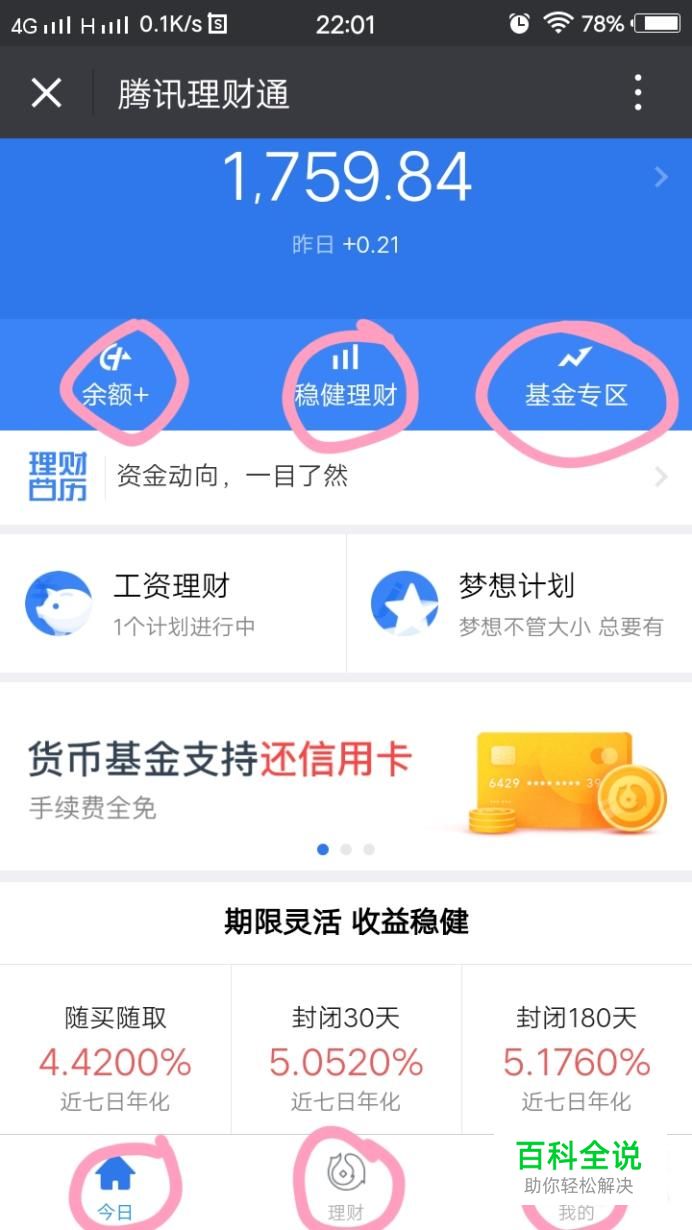Open 工资理财 plan card

(x=172, y=604)
